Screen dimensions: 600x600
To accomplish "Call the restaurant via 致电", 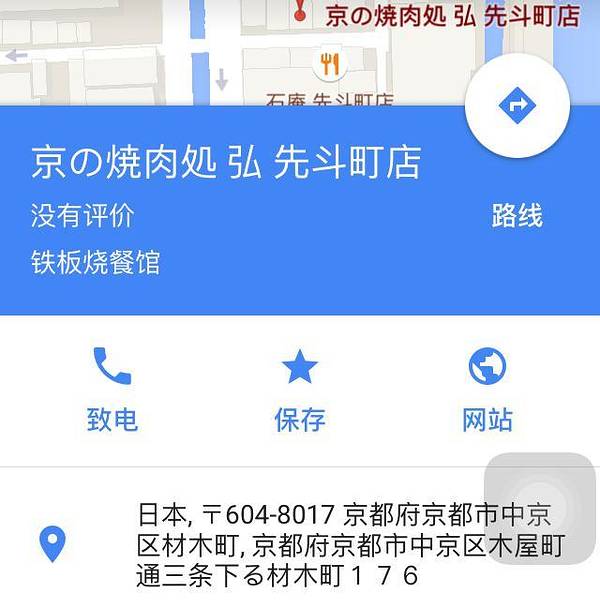I will [x=112, y=390].
